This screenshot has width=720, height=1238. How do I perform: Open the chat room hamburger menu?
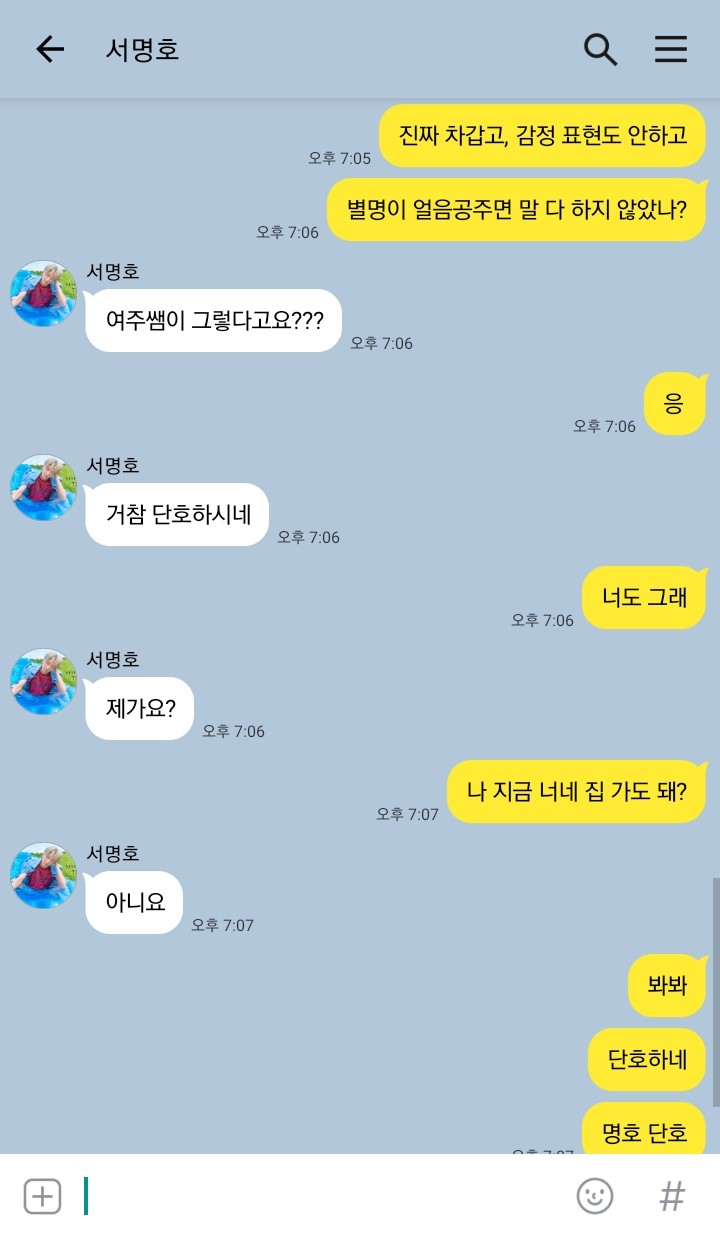click(671, 49)
